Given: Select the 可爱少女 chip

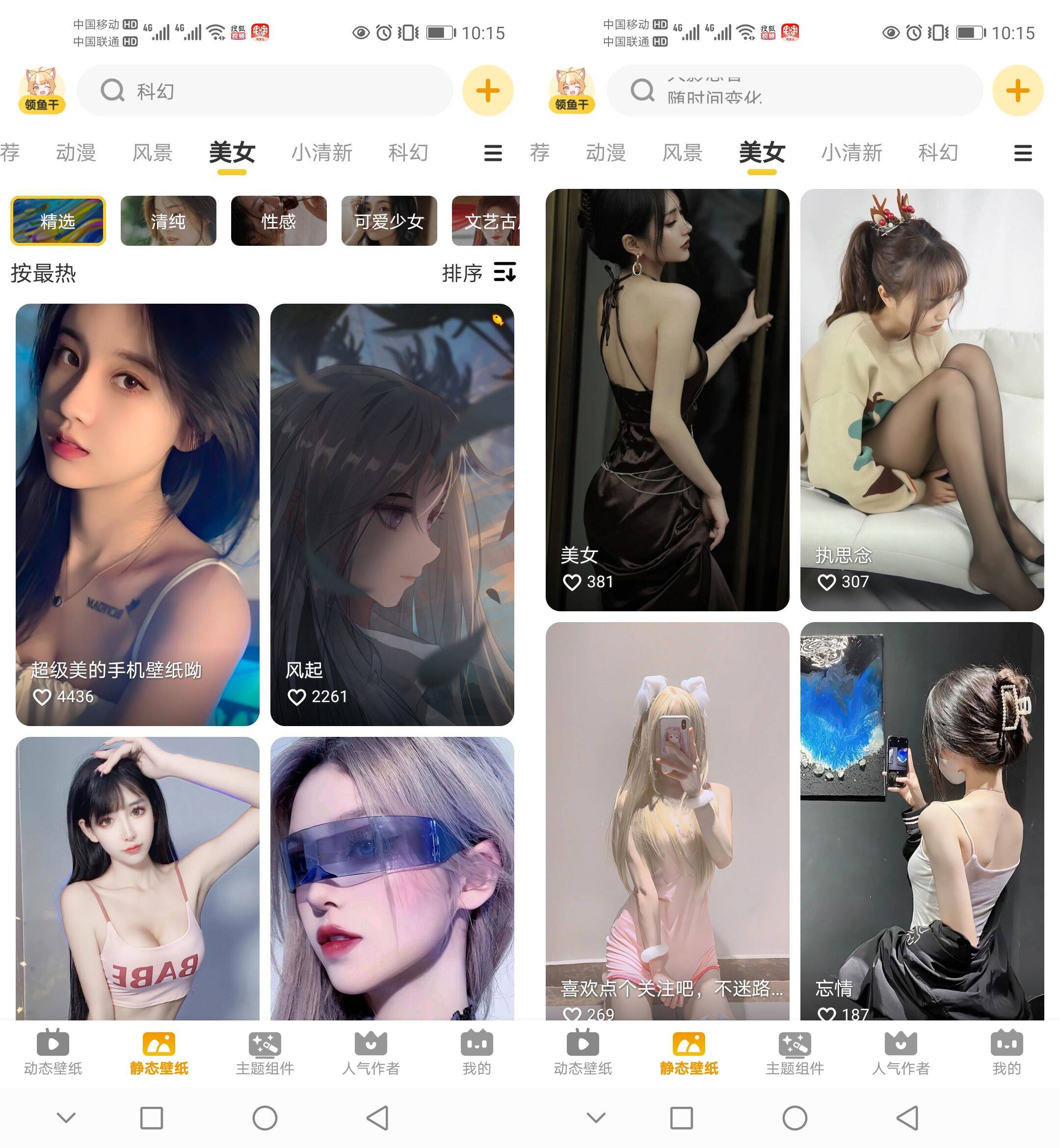Looking at the screenshot, I should coord(389,221).
